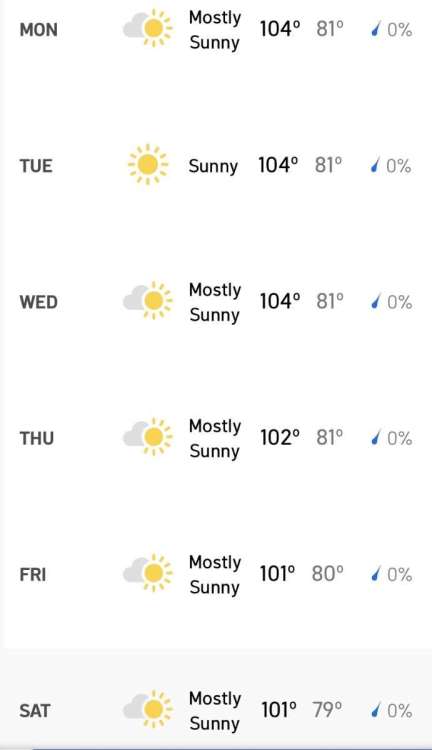Viewport: 432px width, 750px height.
Task: View Thursday's 102° forecast details
Action: tap(216, 438)
